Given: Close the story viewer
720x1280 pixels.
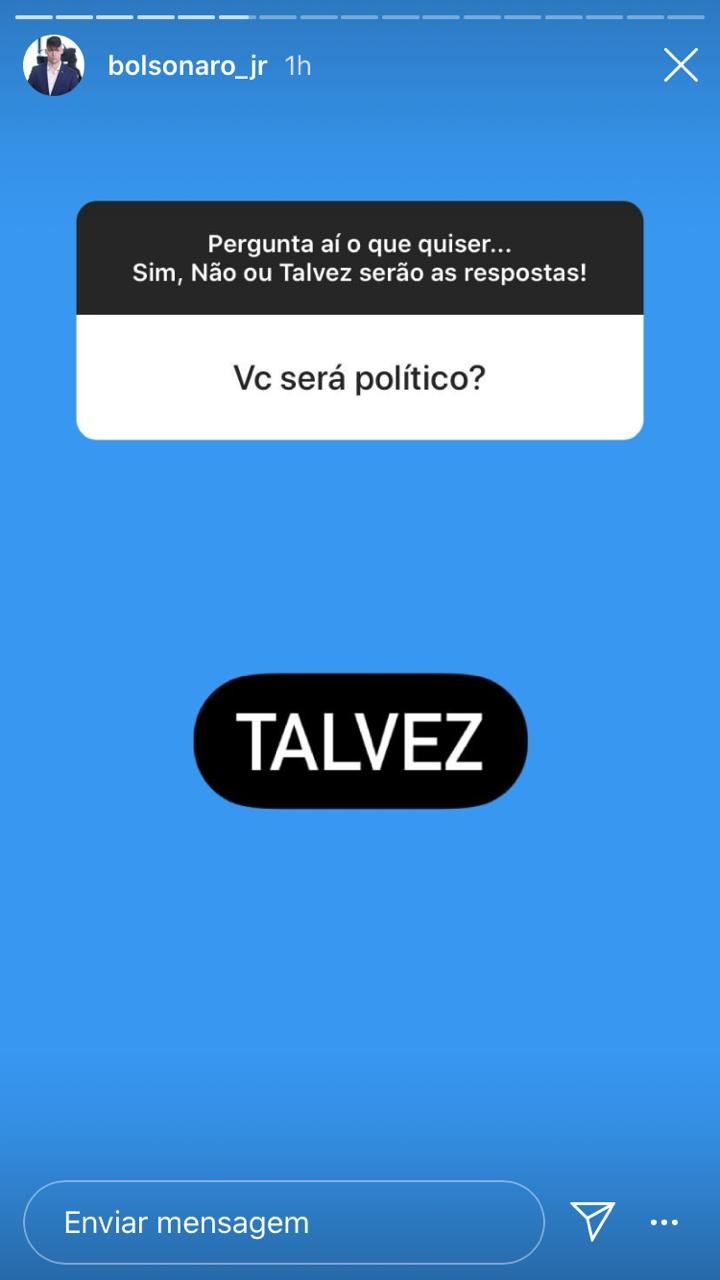Looking at the screenshot, I should 681,66.
